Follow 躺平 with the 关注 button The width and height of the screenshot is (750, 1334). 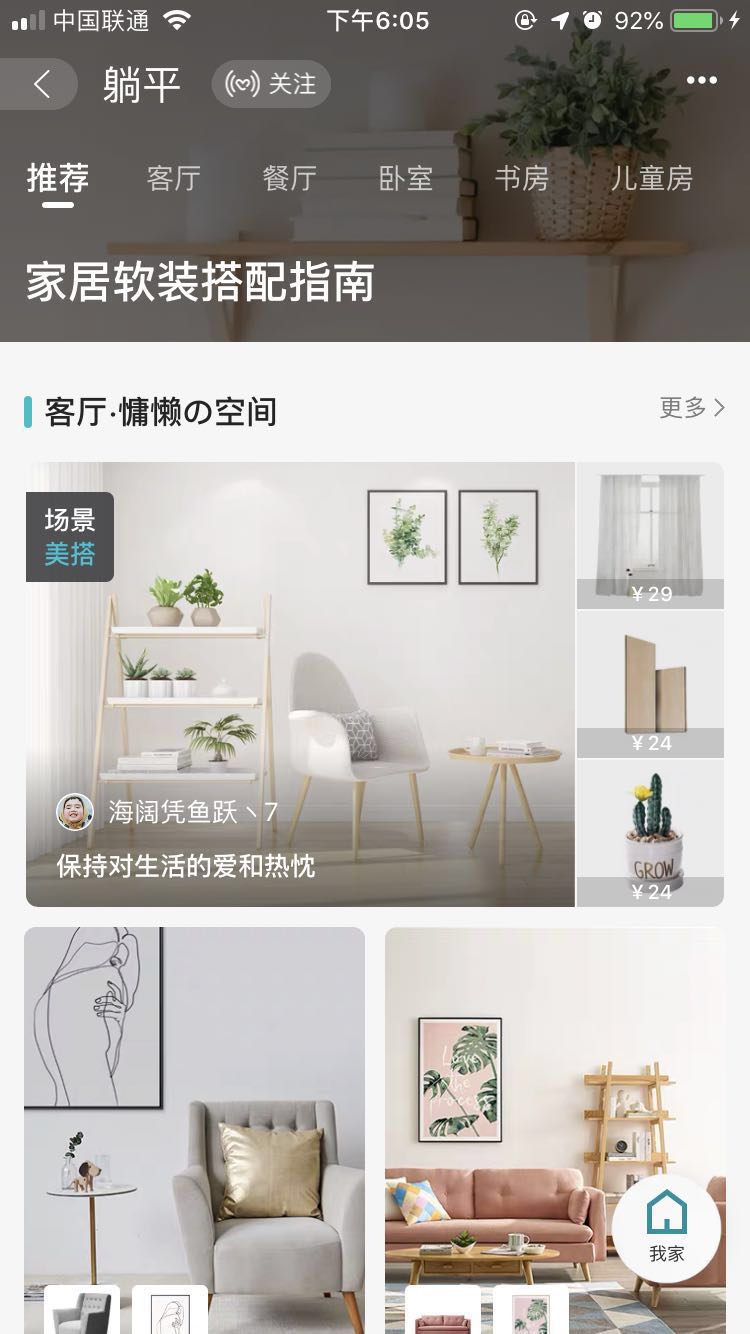(271, 84)
